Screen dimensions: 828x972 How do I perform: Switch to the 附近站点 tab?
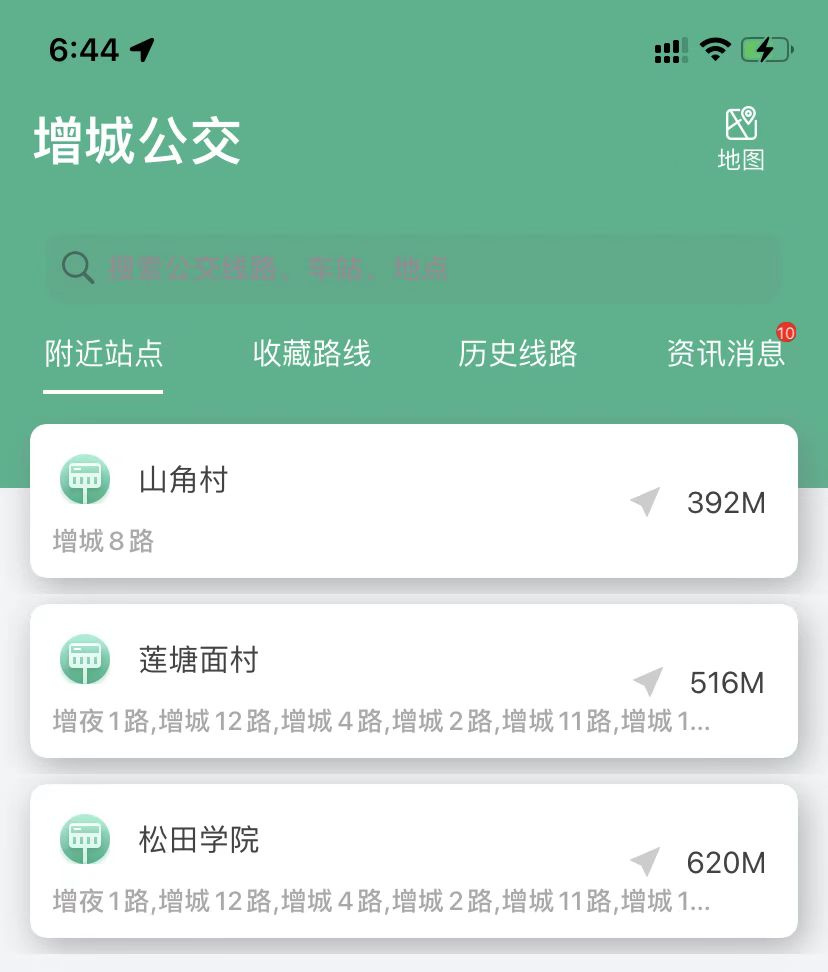click(x=104, y=354)
